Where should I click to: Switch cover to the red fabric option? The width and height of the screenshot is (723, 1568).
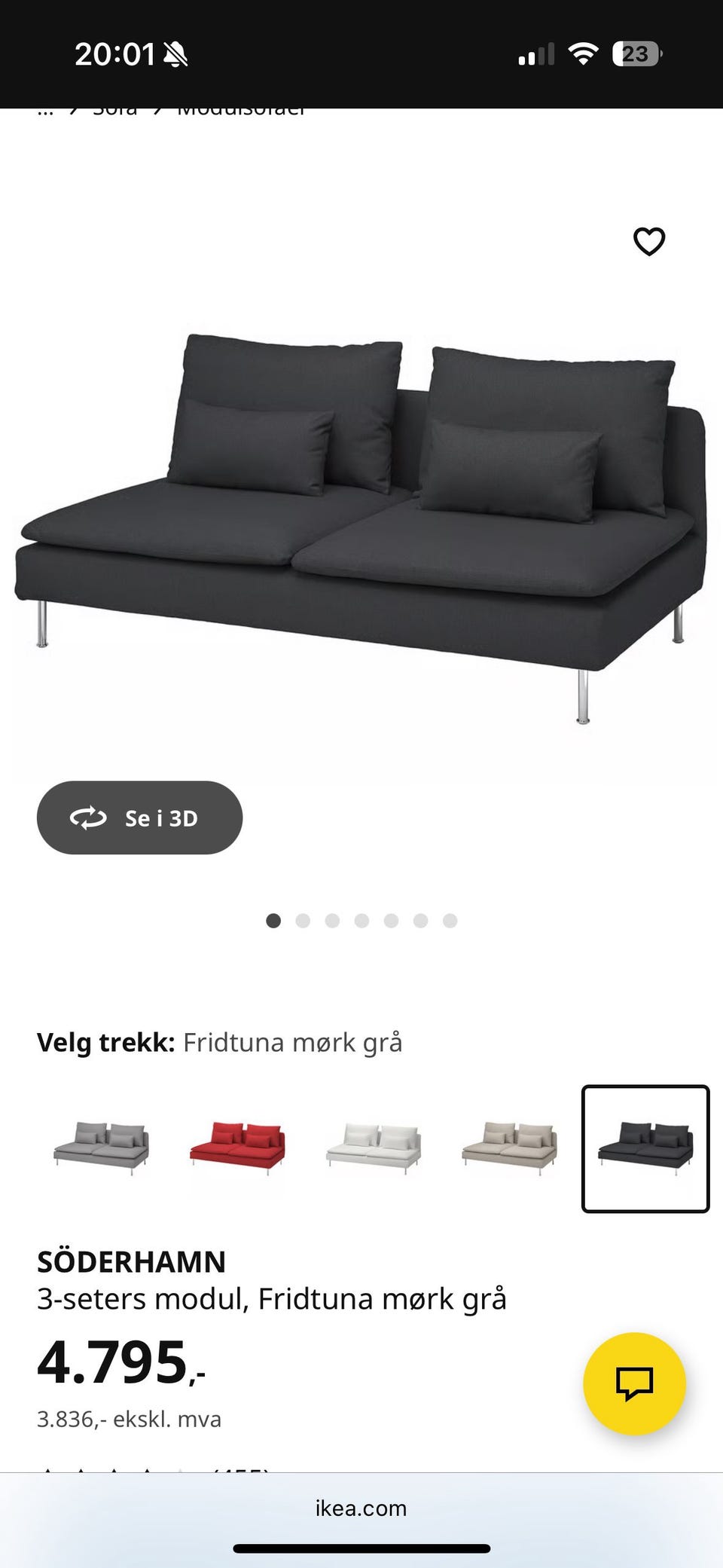(x=237, y=1144)
